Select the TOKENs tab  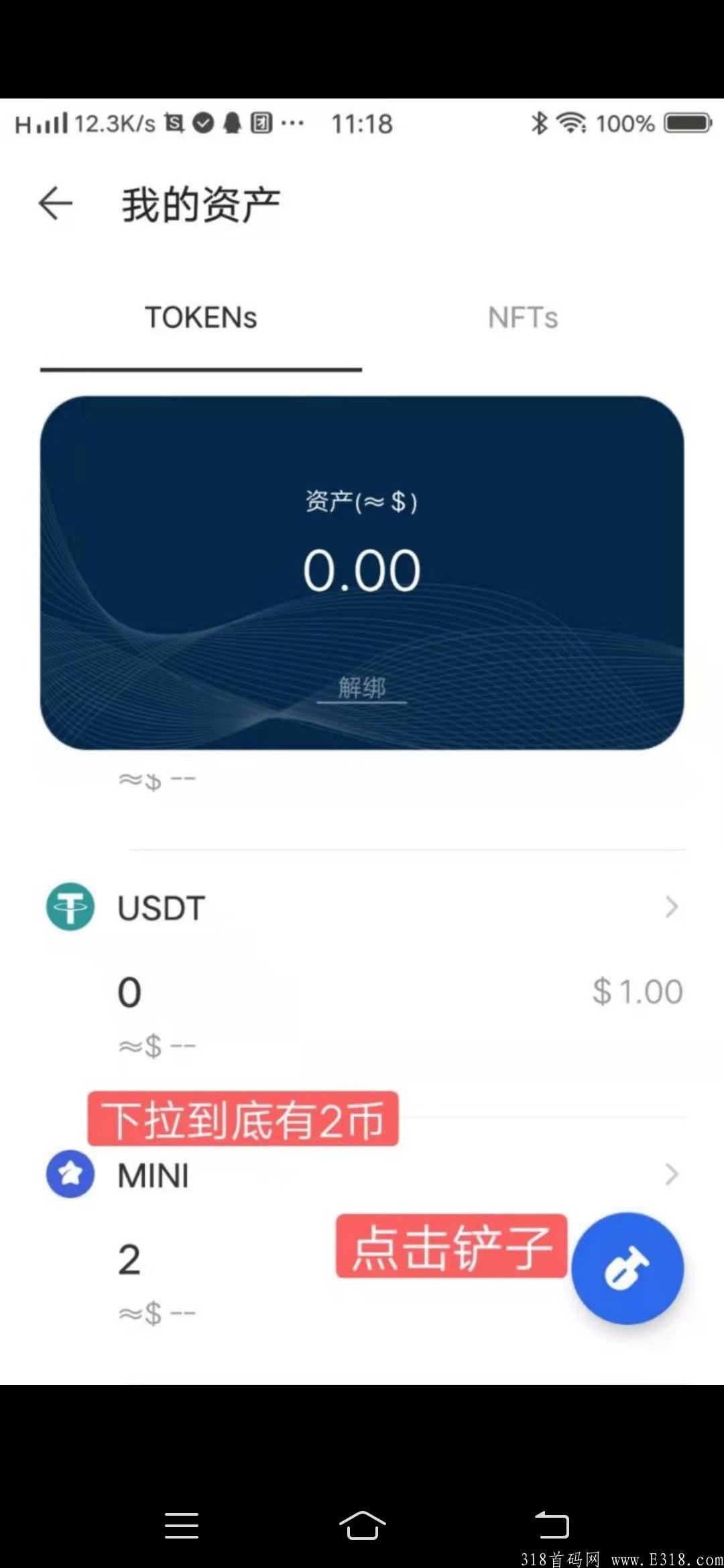tap(201, 318)
